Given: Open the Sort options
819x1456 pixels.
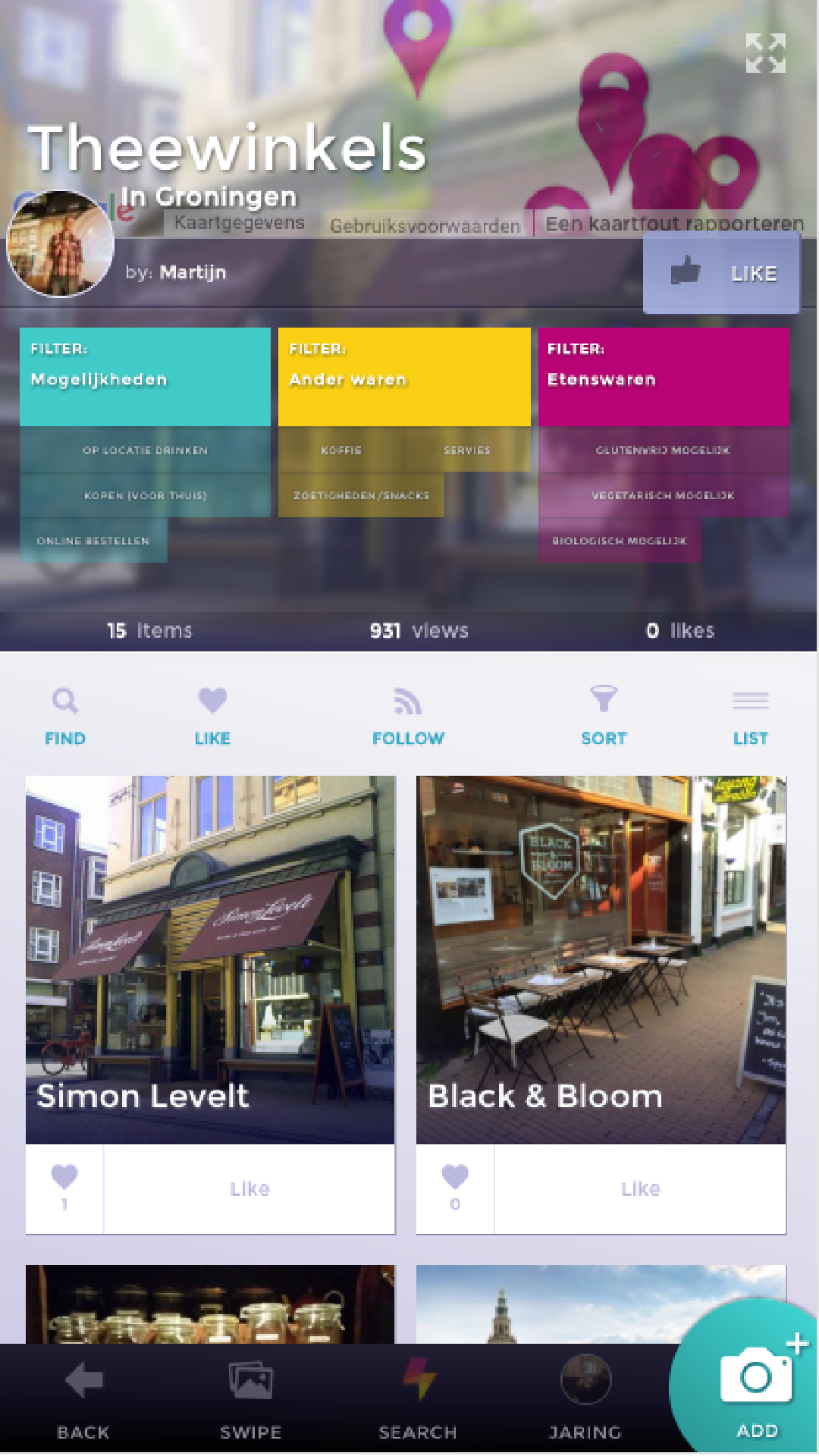Looking at the screenshot, I should click(604, 715).
